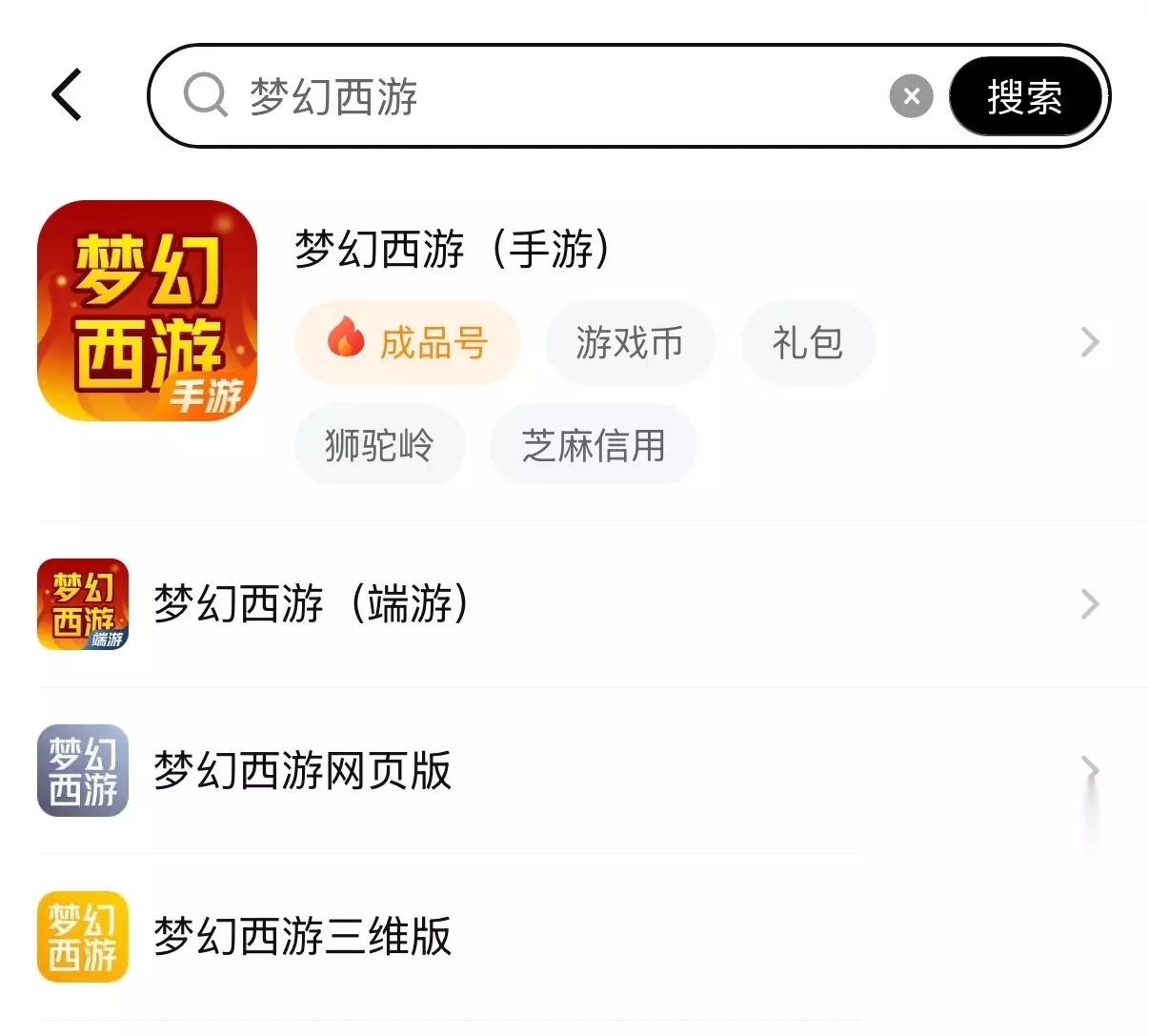Open 梦幻西游(端游) result
This screenshot has height=1036, width=1149.
(572, 604)
